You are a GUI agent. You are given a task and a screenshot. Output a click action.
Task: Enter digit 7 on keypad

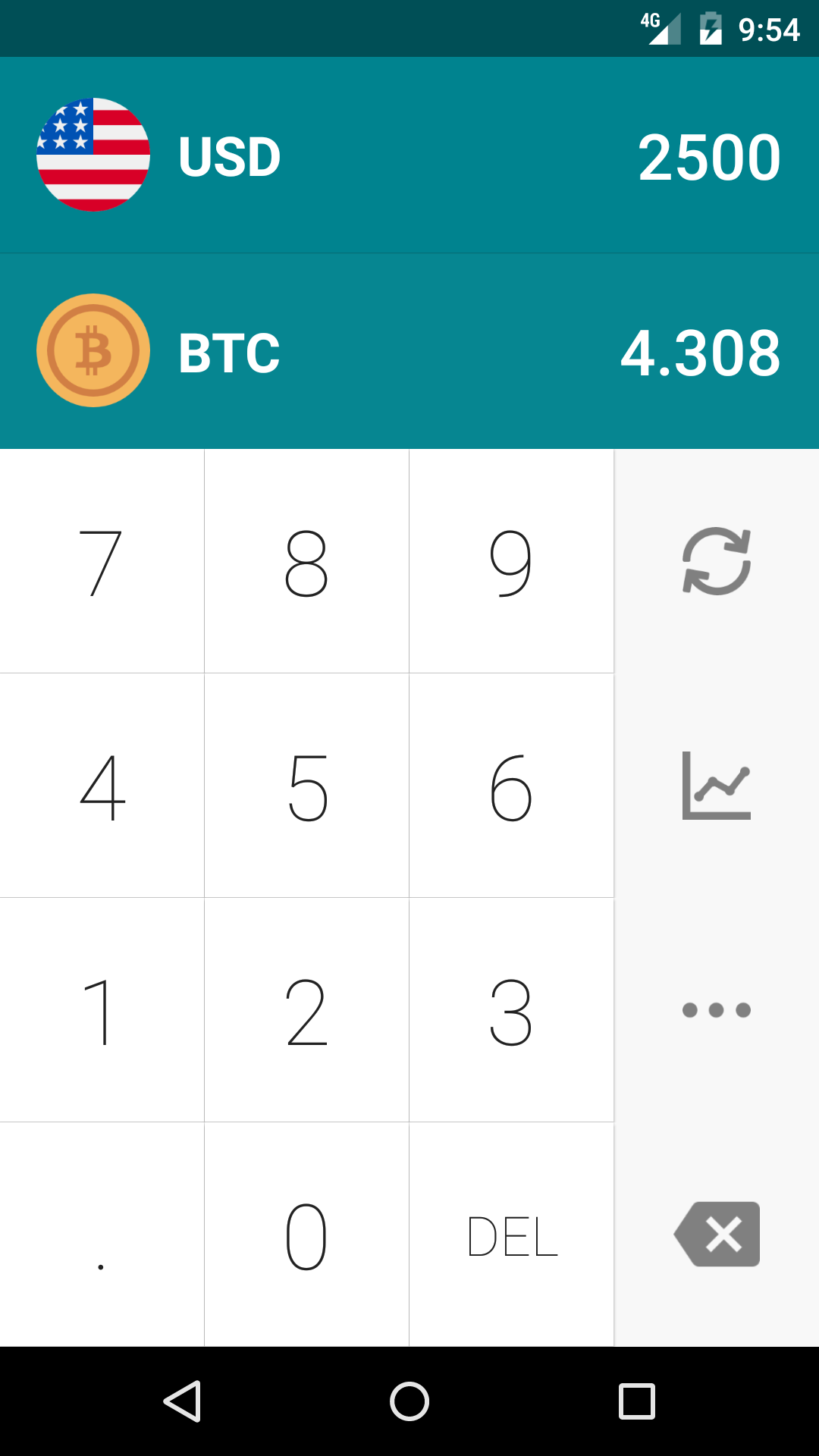click(x=102, y=561)
